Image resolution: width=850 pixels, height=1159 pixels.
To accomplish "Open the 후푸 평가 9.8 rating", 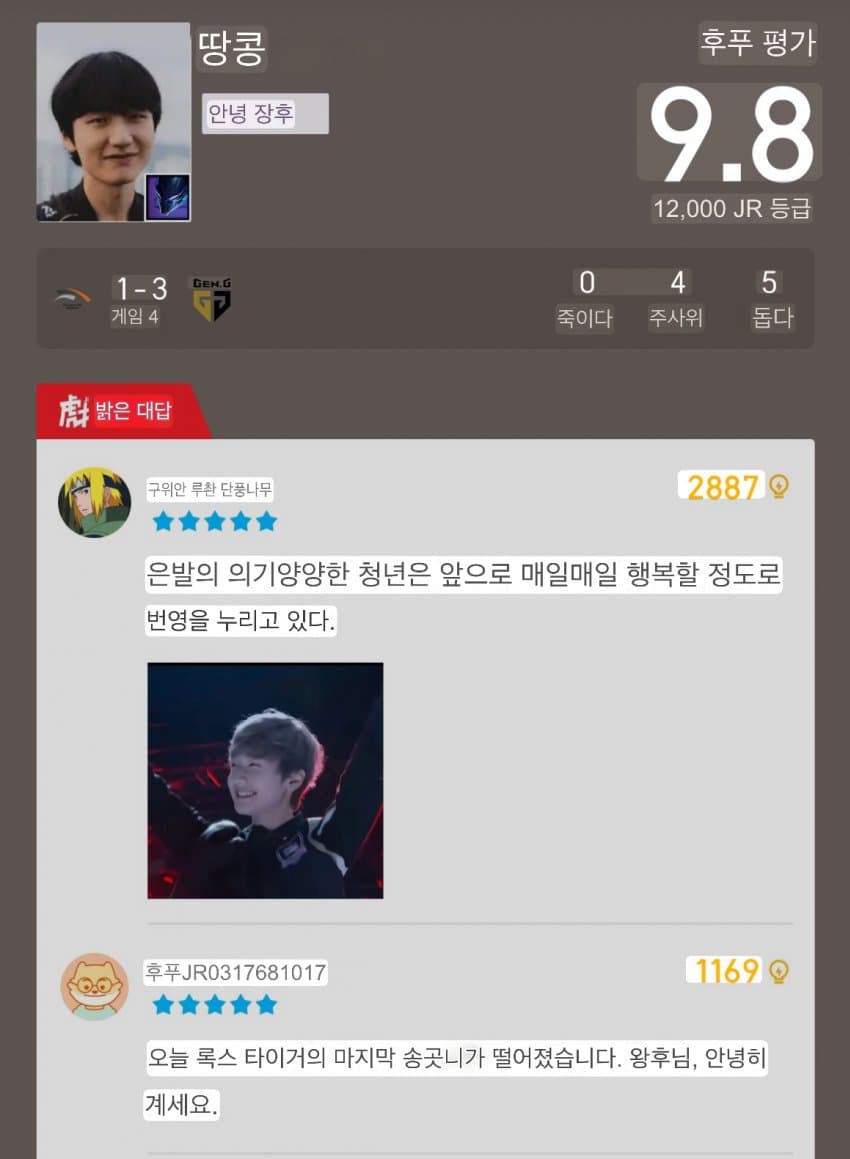I will coord(730,134).
